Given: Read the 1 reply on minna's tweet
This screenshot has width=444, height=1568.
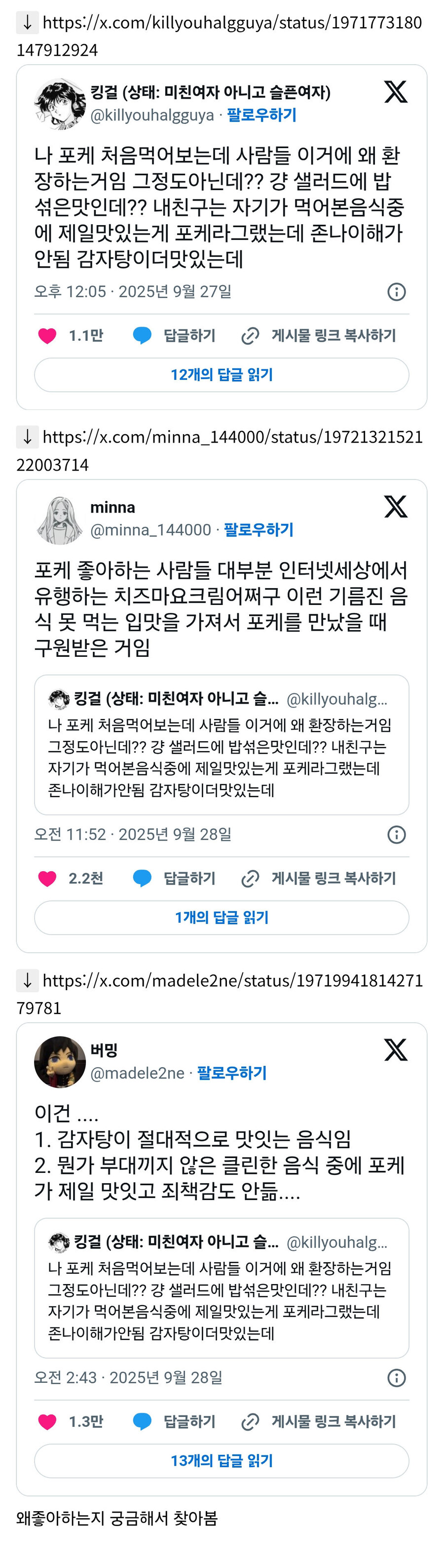Looking at the screenshot, I should (222, 917).
